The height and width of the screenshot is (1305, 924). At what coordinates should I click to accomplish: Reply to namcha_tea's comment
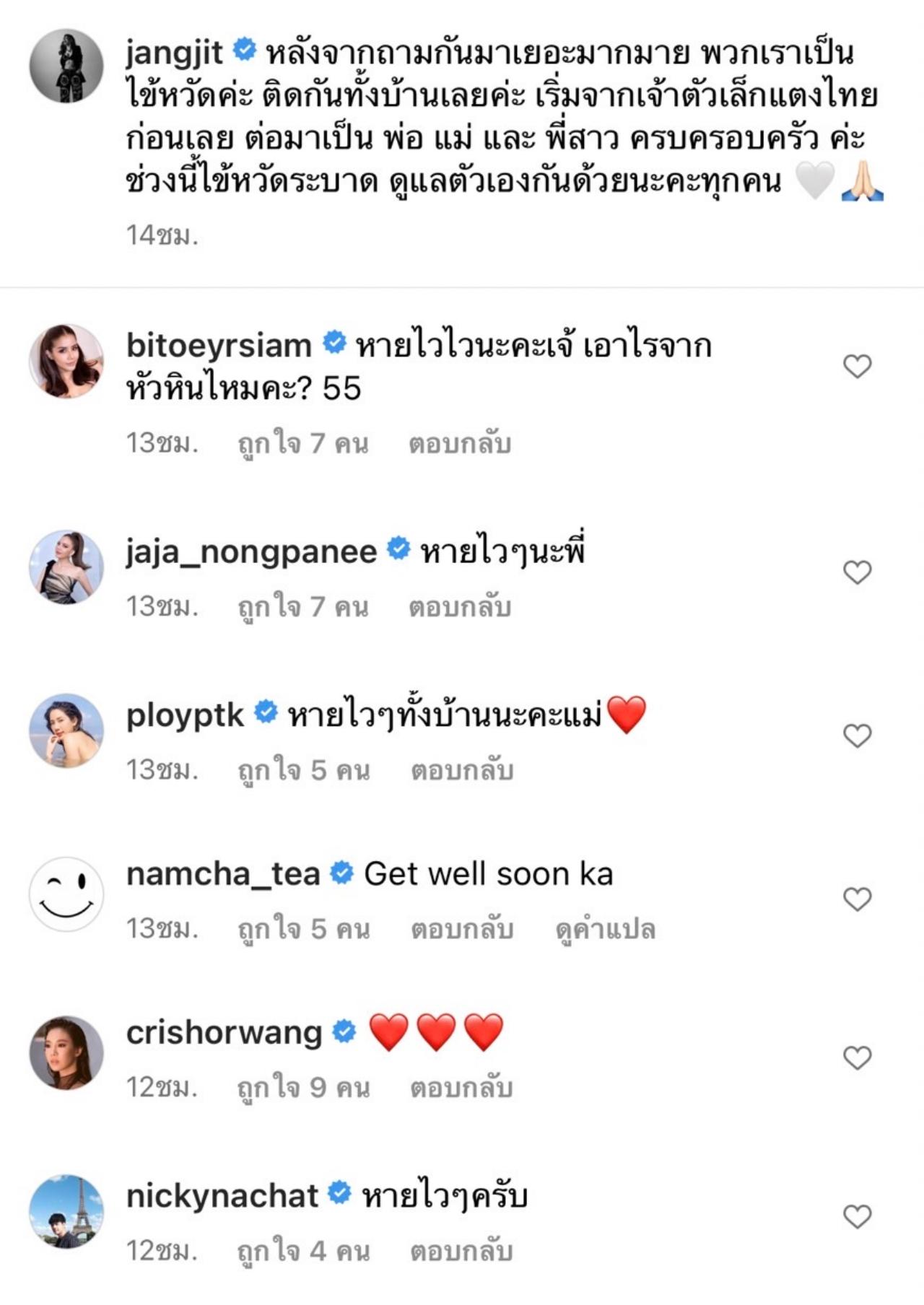point(462,929)
